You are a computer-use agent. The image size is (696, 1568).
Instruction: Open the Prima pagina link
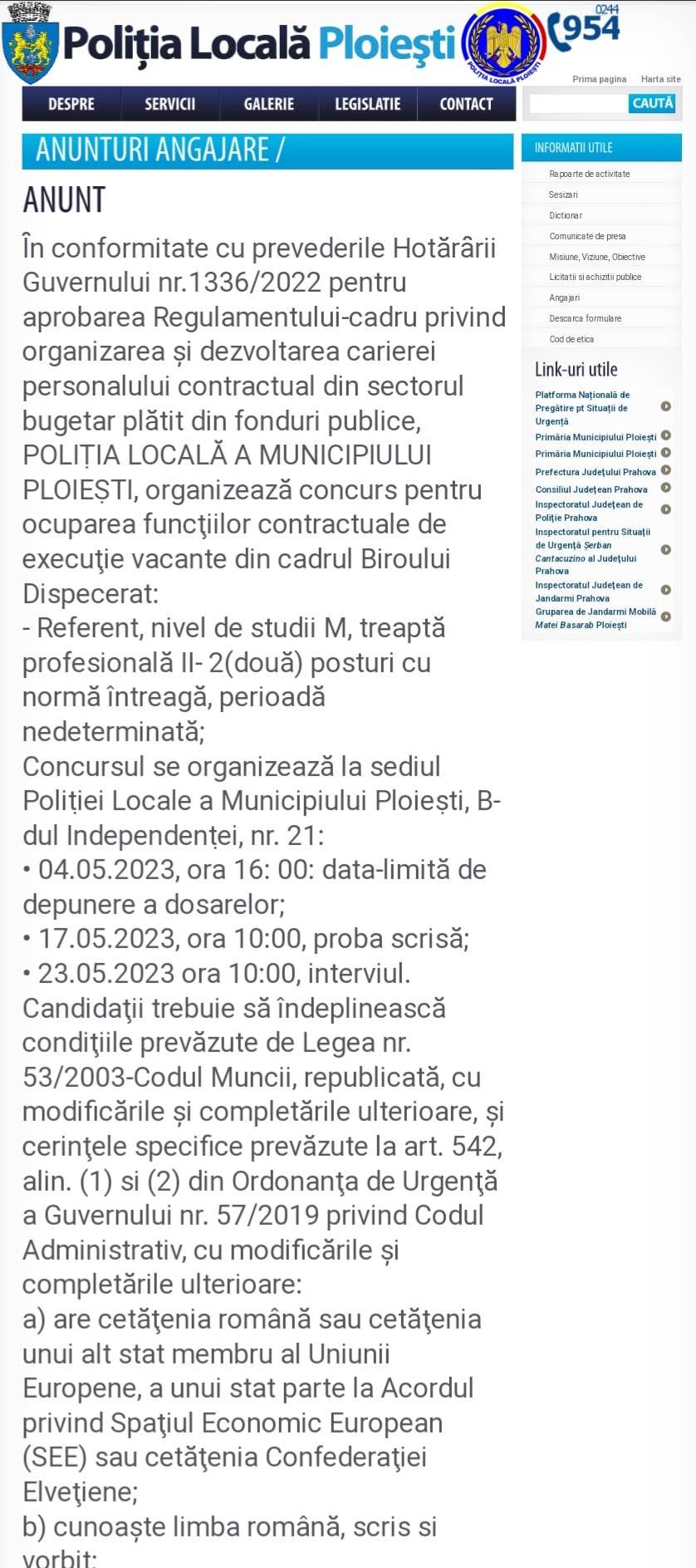pos(599,80)
